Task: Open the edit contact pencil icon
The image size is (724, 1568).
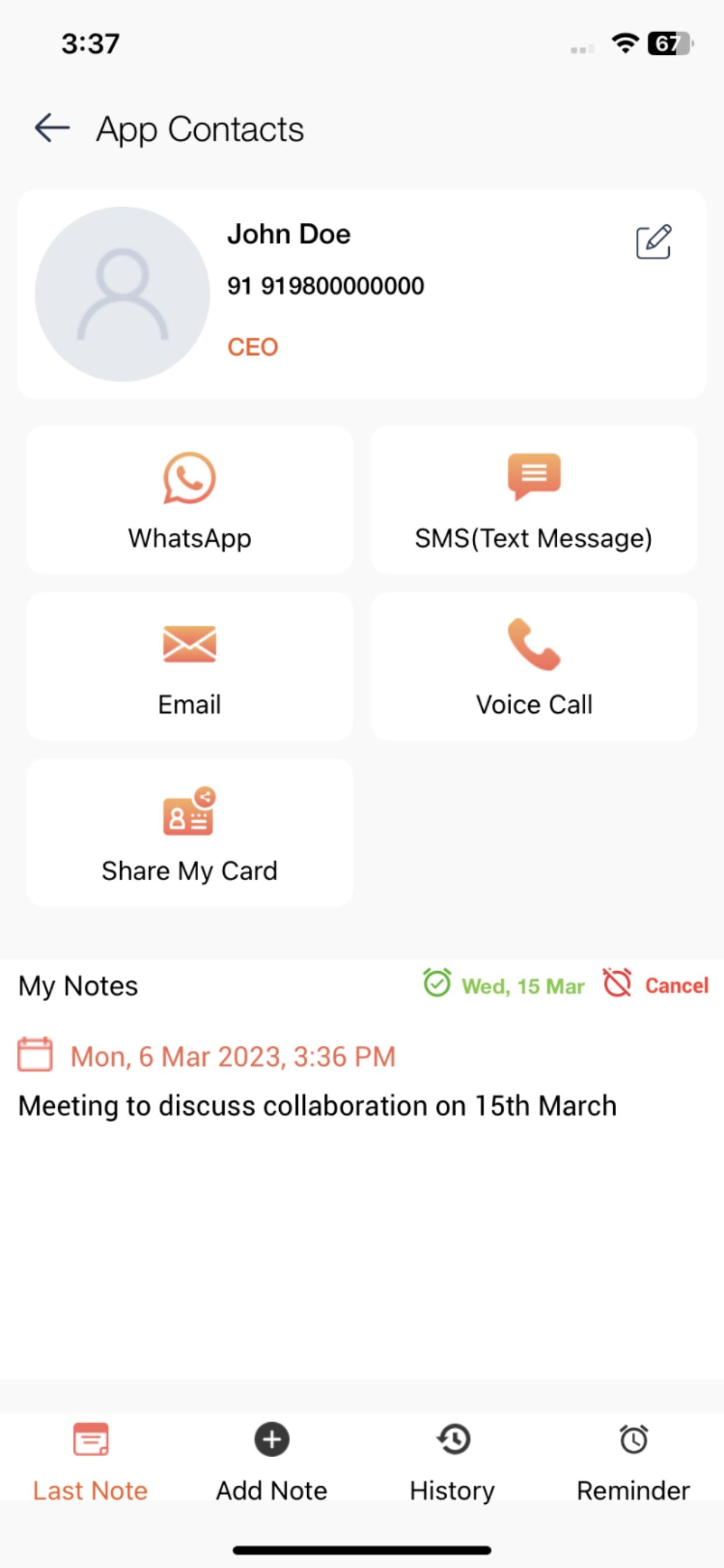Action: (654, 241)
